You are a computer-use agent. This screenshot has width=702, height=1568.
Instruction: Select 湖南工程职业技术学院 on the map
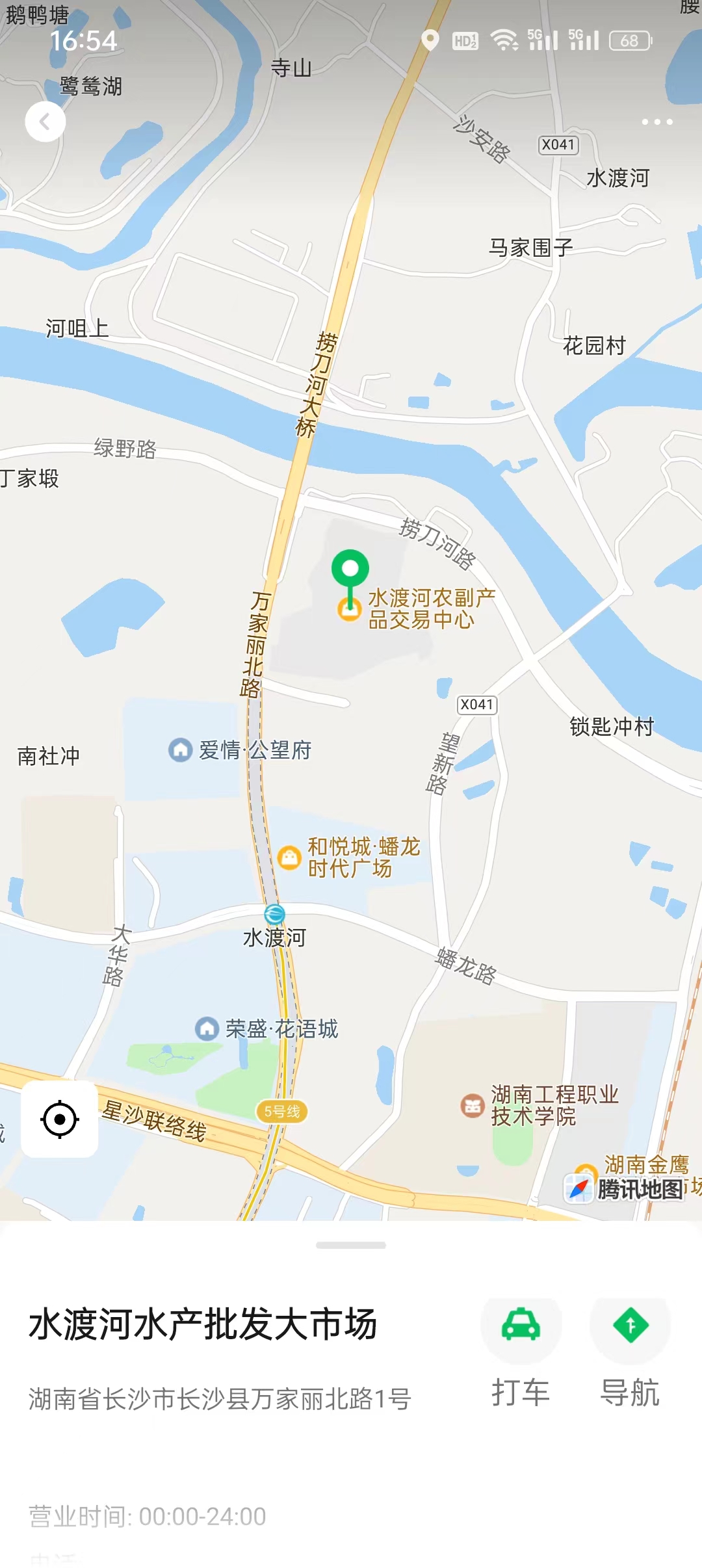click(473, 1105)
